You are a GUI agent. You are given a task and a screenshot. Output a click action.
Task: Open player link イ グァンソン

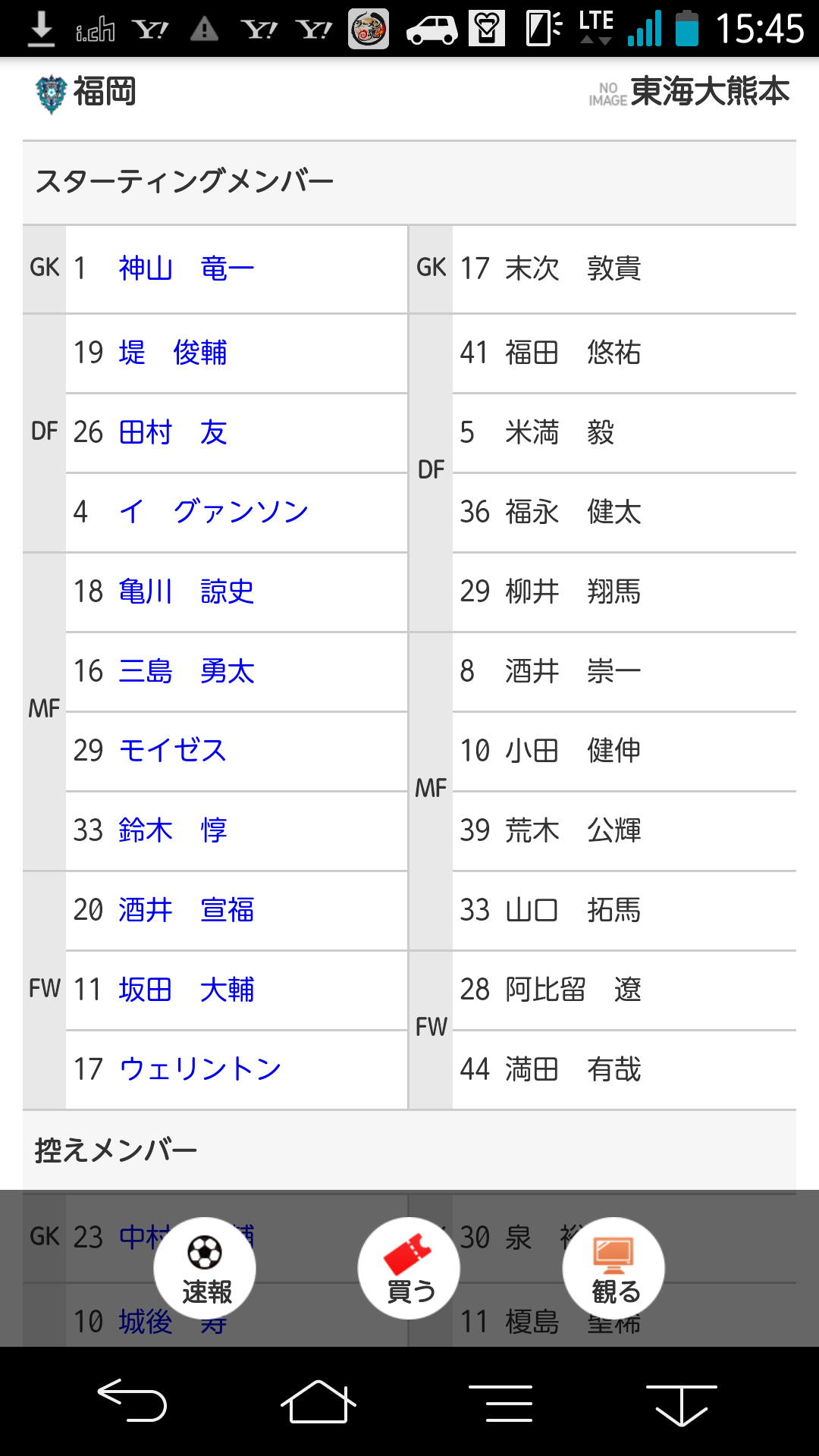(x=214, y=512)
